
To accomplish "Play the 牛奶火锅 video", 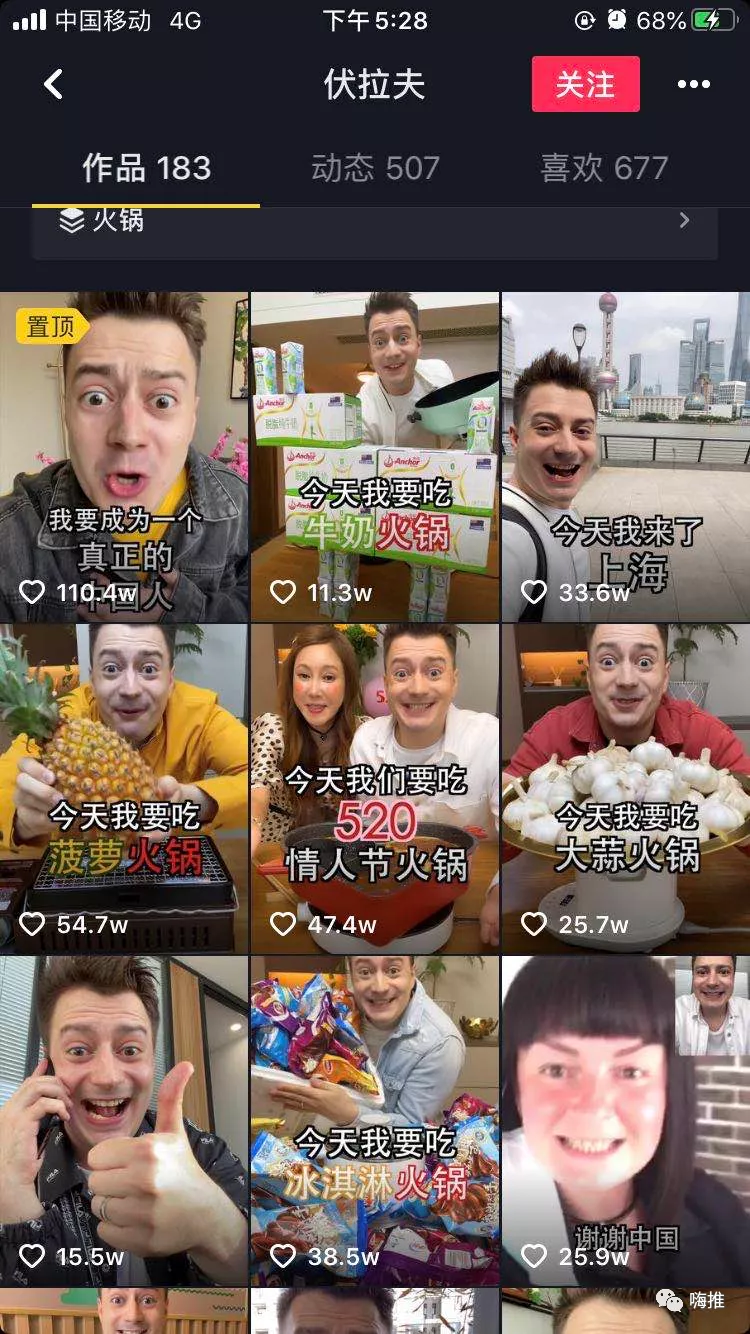I will (x=374, y=456).
